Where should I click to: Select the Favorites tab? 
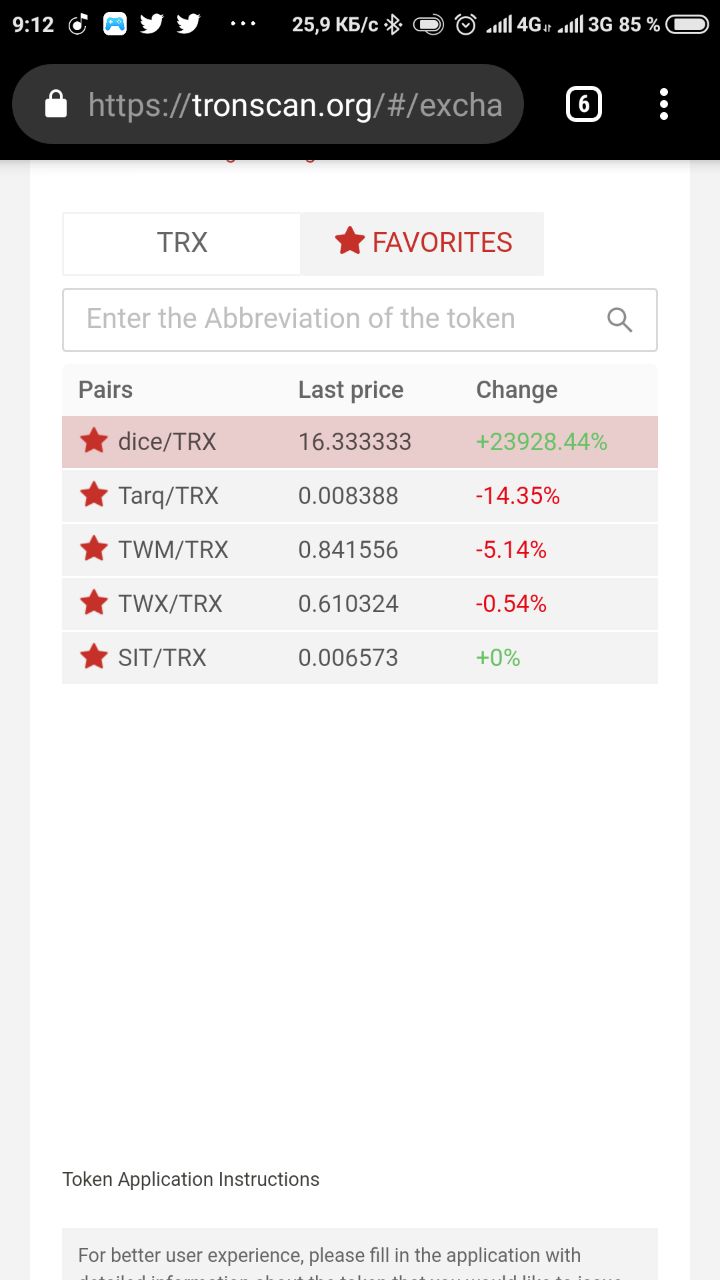[422, 243]
